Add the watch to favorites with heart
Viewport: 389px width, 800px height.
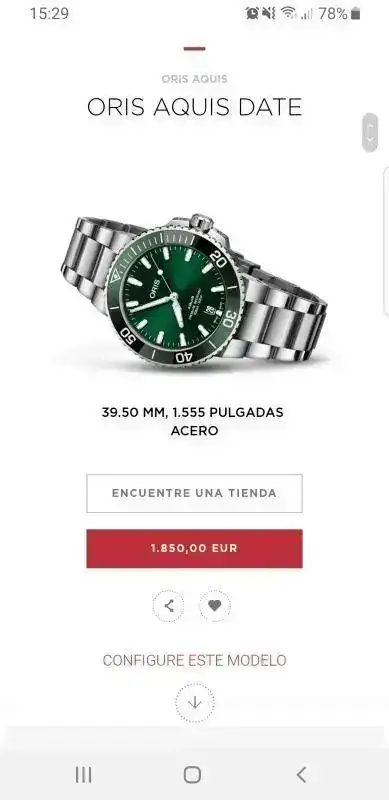tap(215, 606)
